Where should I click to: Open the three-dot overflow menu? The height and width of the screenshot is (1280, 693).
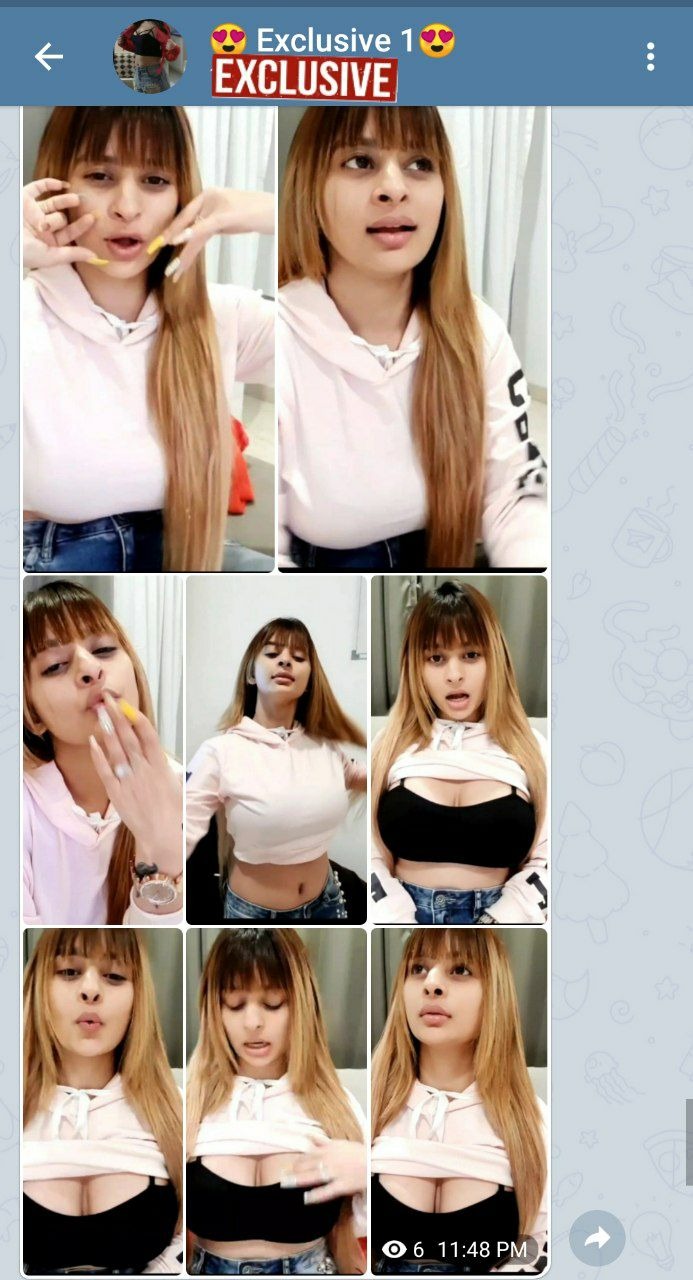[650, 57]
